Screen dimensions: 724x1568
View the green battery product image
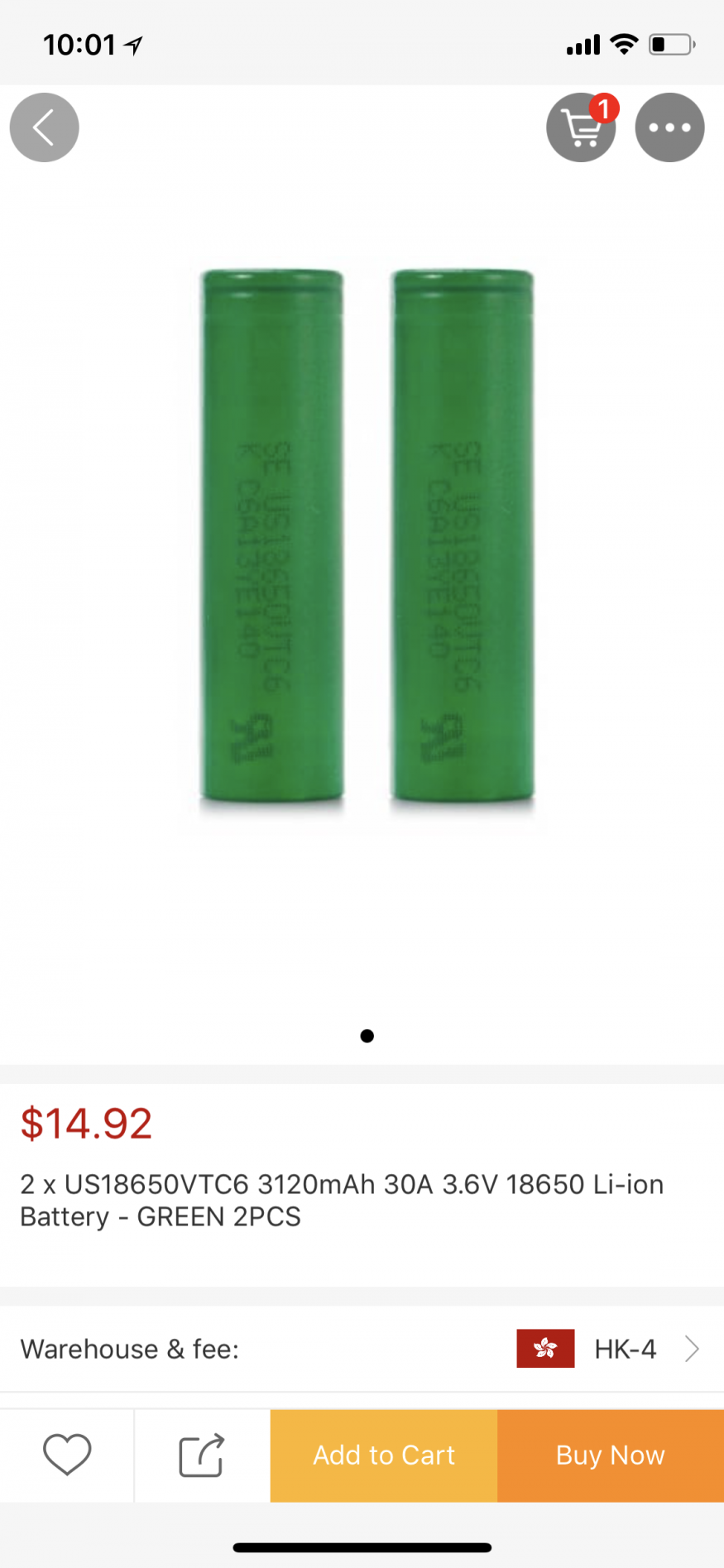367,536
